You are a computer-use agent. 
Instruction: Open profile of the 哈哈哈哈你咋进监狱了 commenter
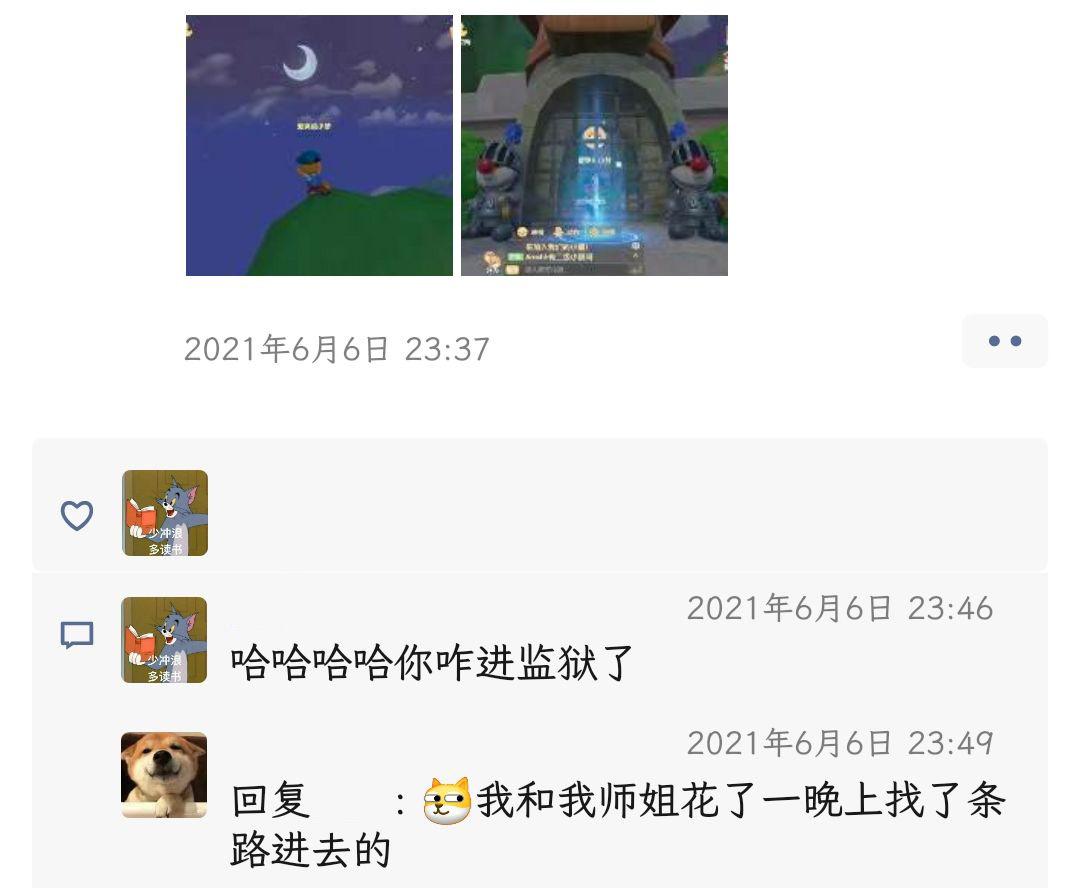pos(165,640)
